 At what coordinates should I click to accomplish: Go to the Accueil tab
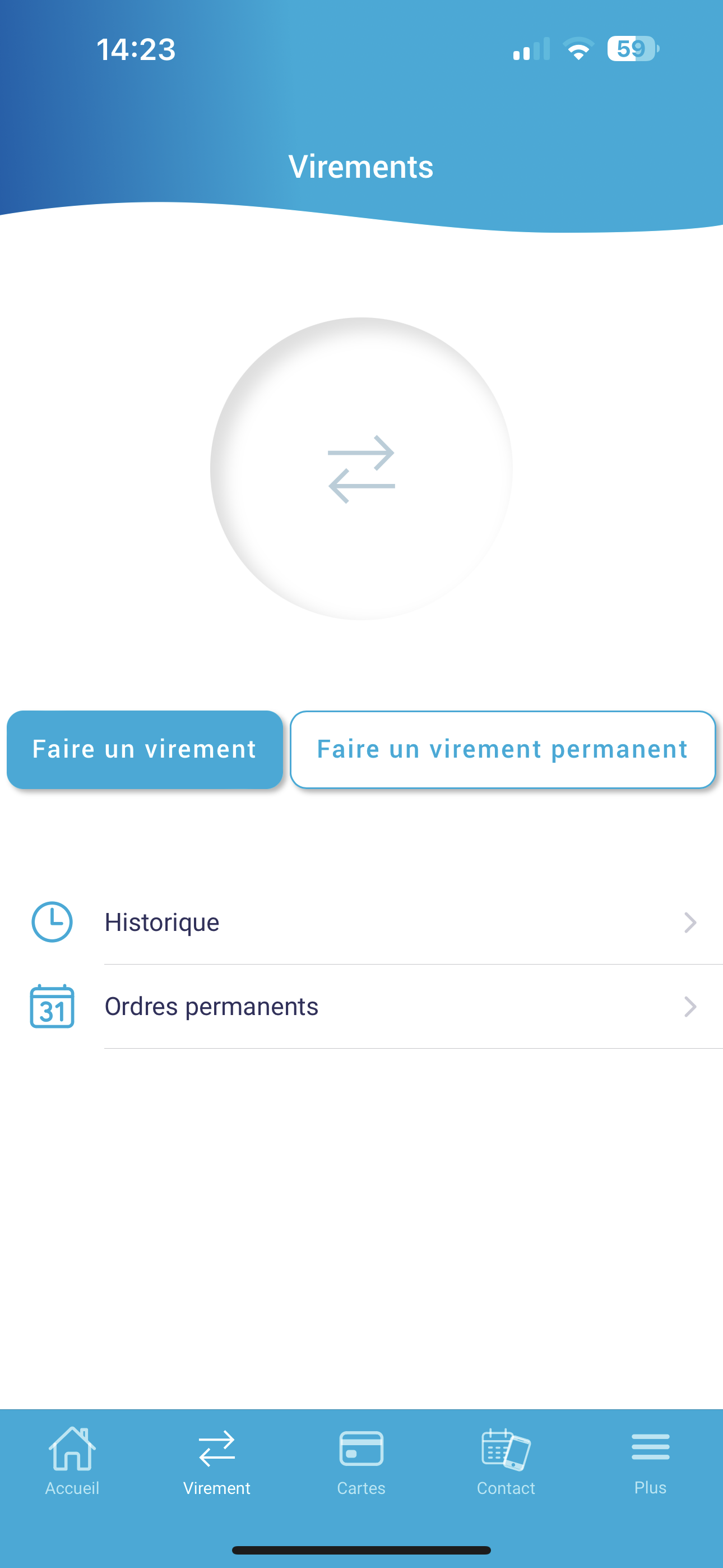(x=72, y=1461)
